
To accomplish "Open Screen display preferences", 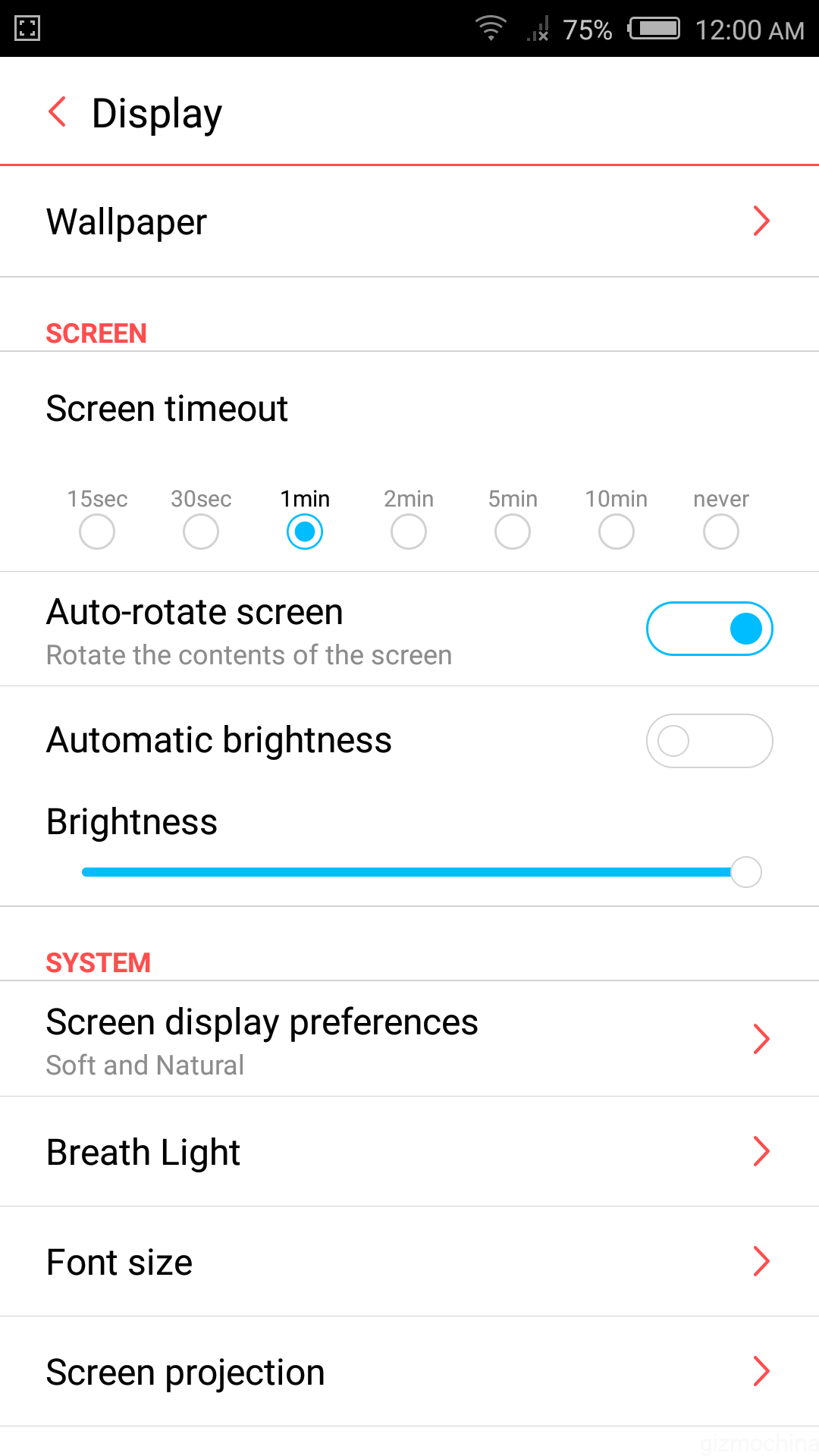I will click(x=409, y=1039).
